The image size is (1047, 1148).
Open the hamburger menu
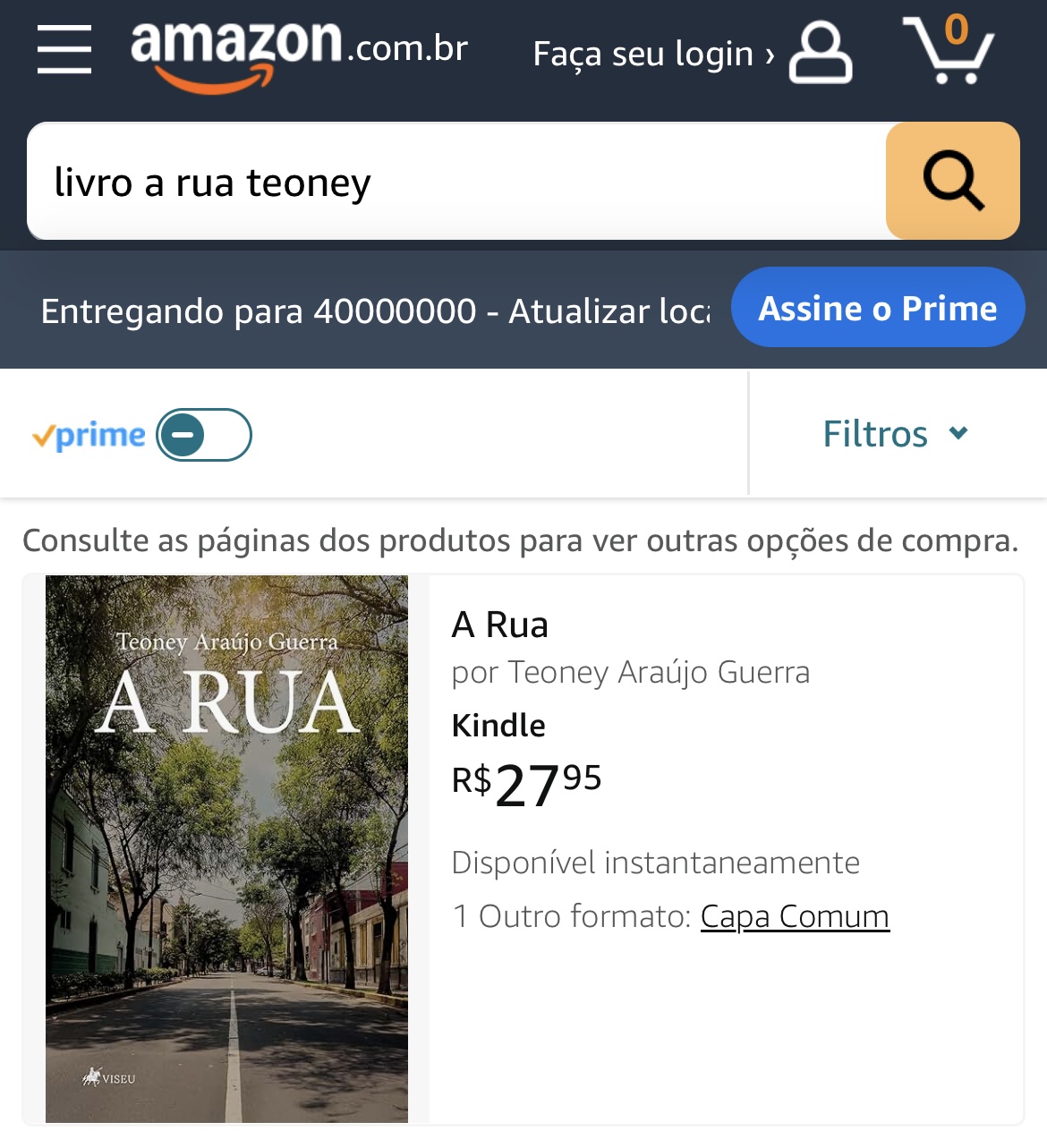[x=64, y=50]
